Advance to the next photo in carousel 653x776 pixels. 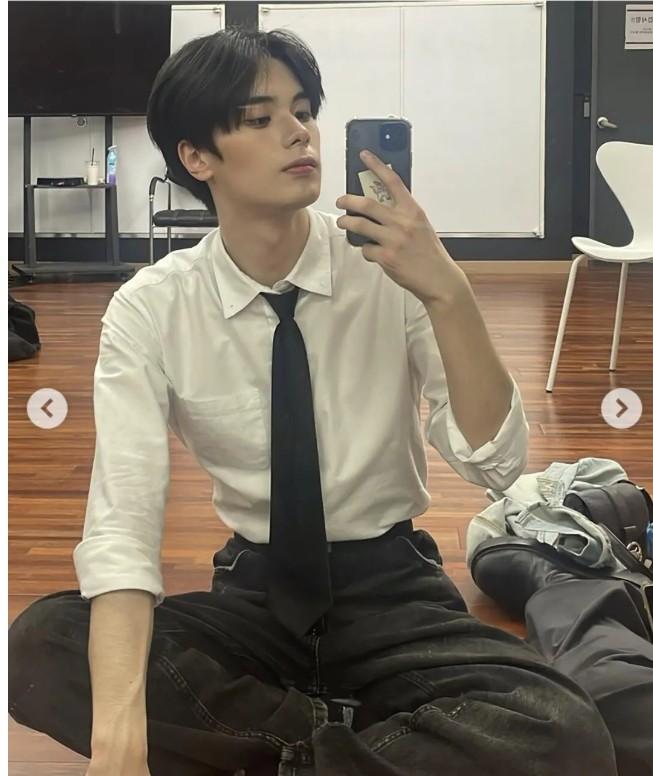621,408
